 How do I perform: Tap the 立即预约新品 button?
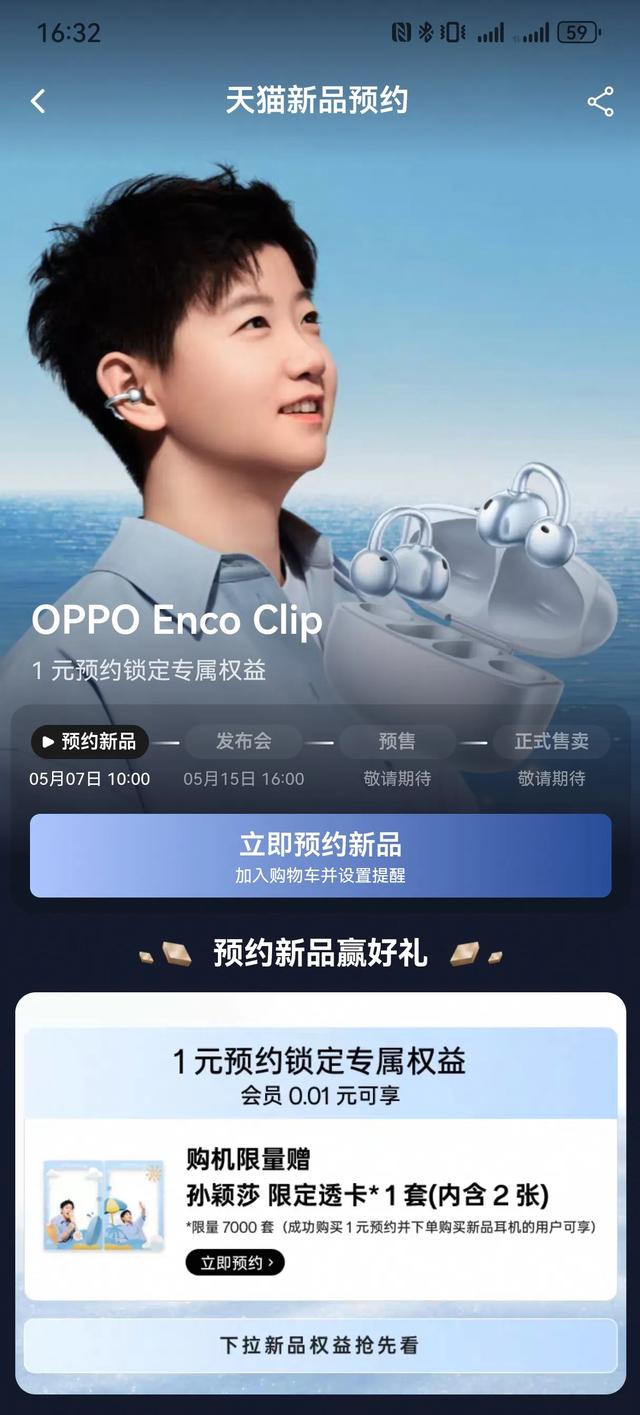320,855
